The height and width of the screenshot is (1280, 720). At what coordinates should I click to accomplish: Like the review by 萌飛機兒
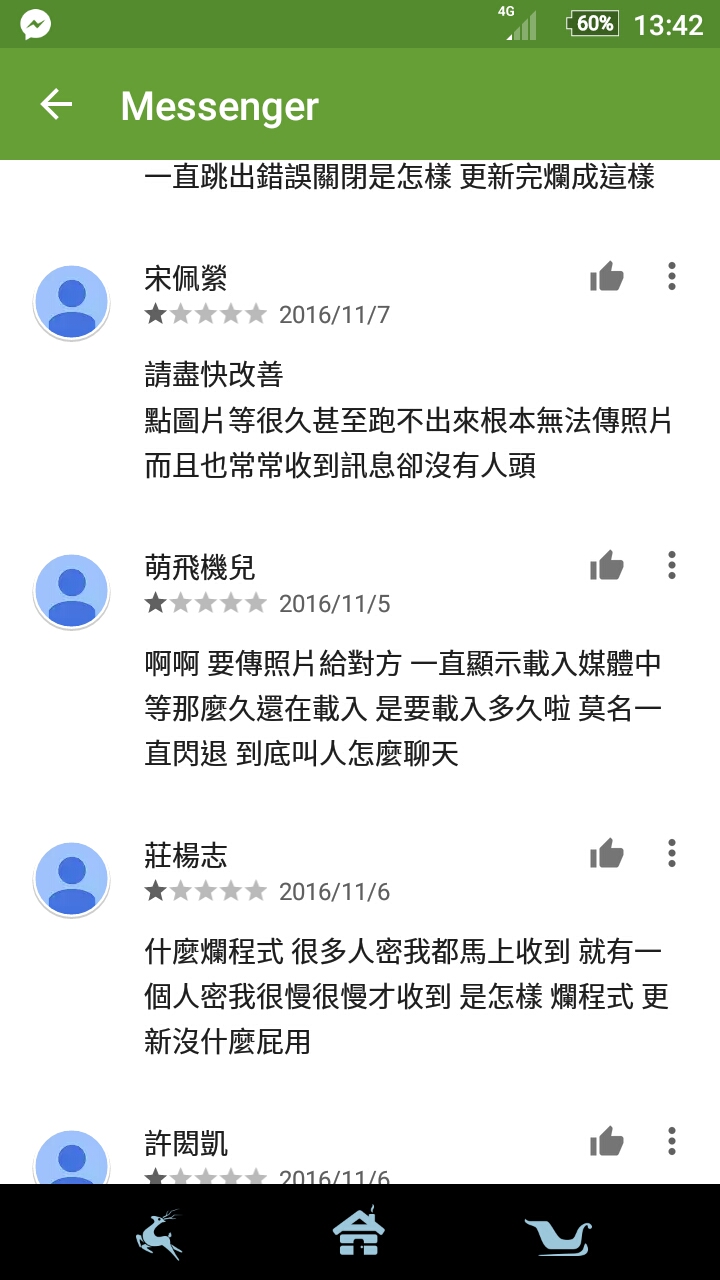click(606, 566)
